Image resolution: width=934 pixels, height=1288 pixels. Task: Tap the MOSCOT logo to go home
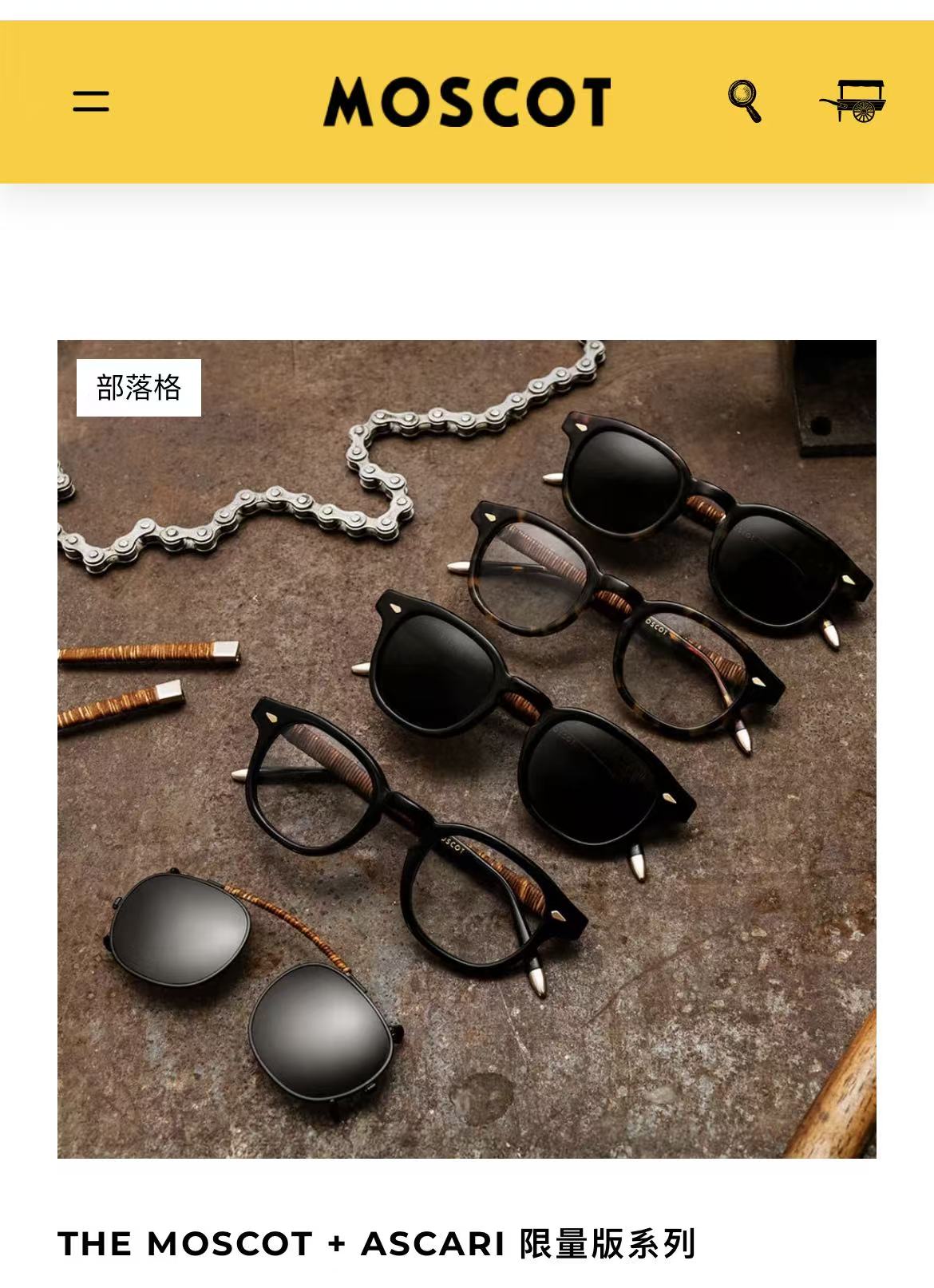pos(467,101)
